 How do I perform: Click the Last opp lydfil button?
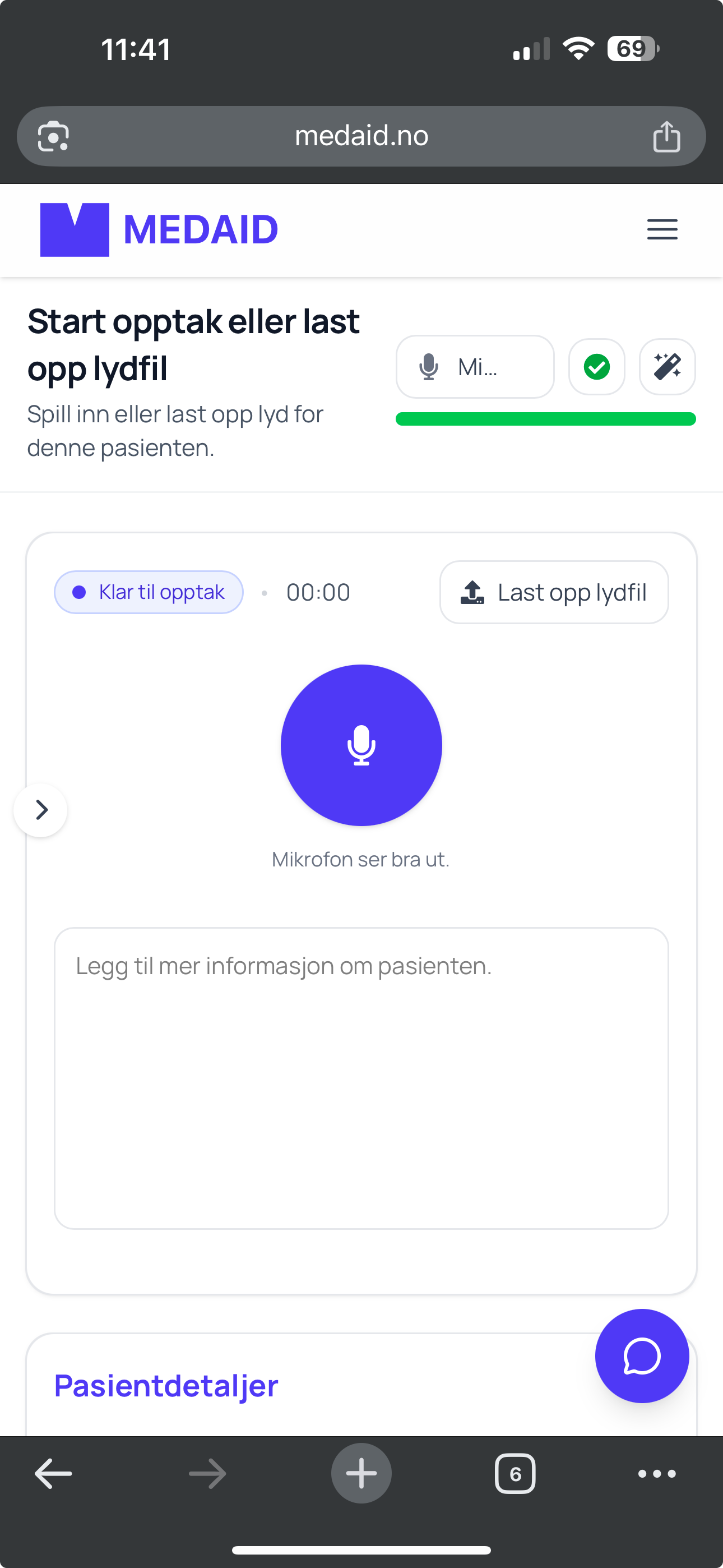[x=553, y=591]
